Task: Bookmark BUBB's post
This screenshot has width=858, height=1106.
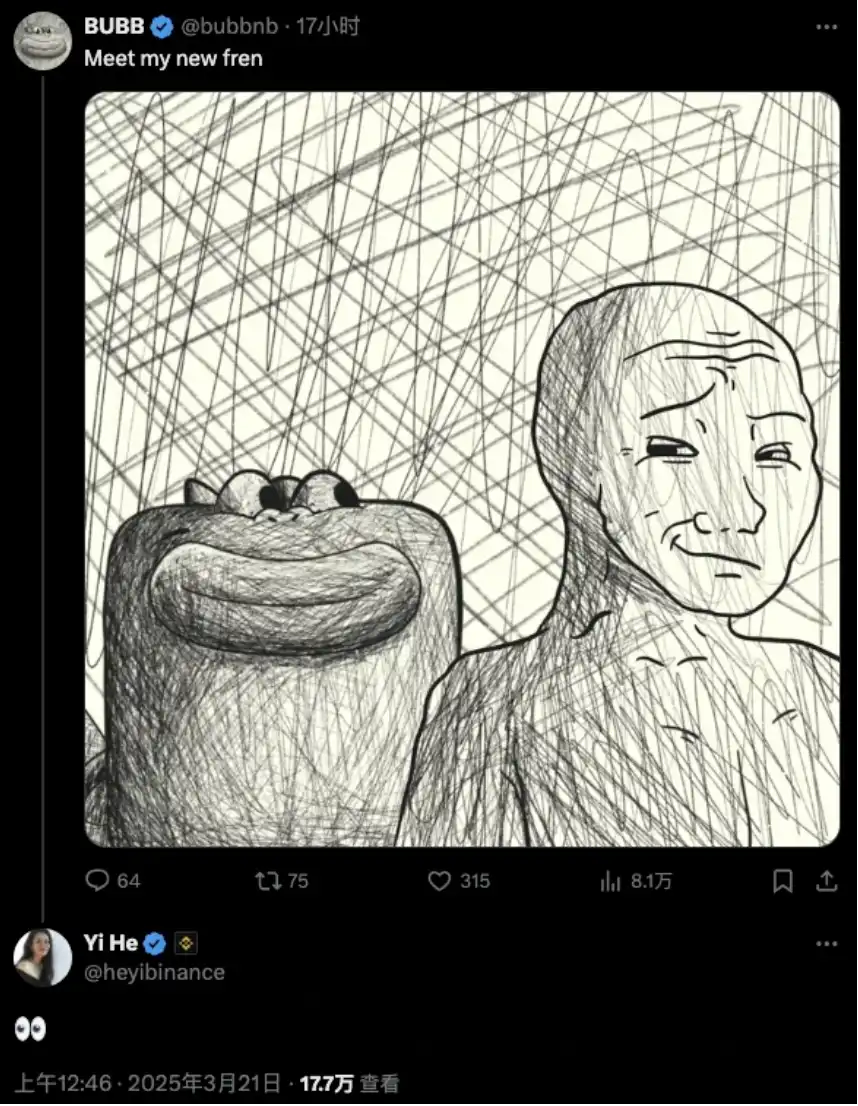Action: pos(783,881)
